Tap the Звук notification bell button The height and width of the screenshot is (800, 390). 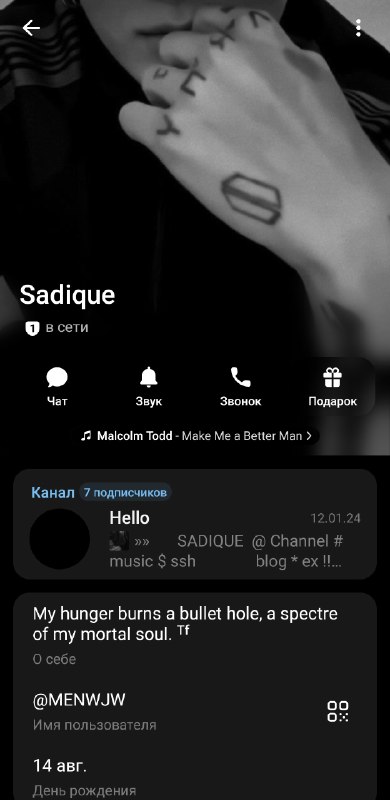click(149, 386)
